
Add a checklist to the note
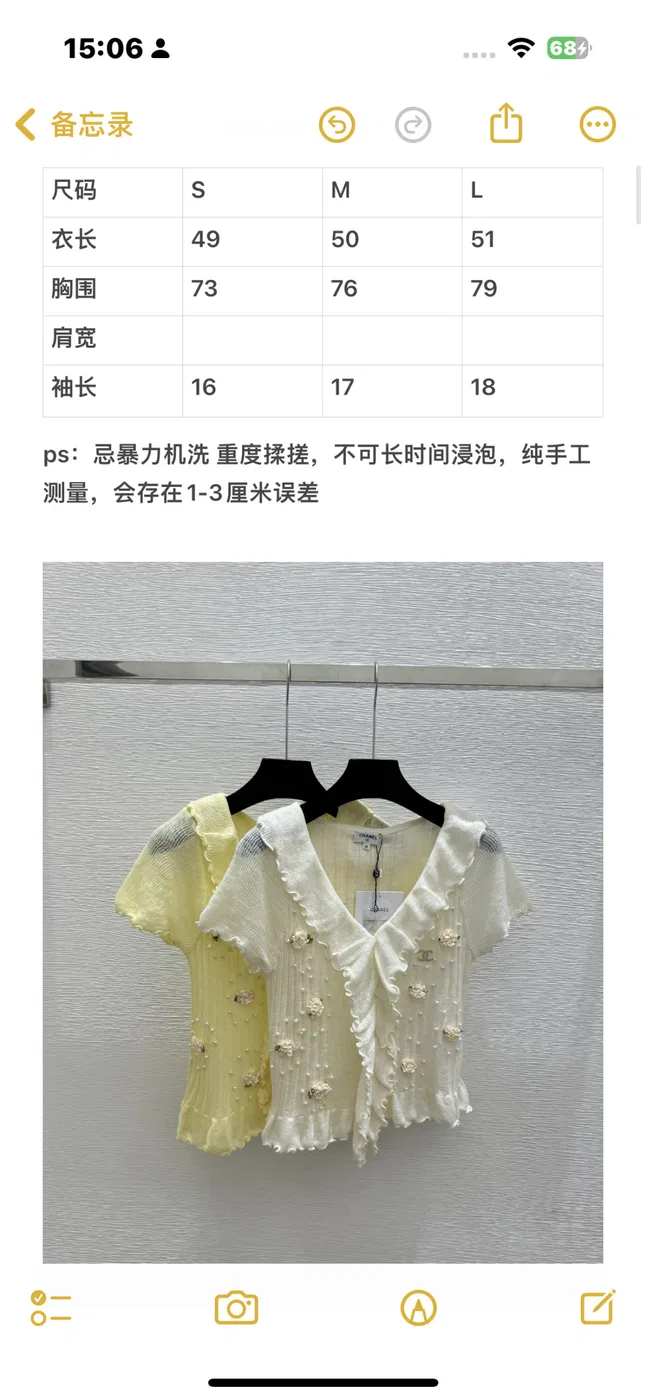pyautogui.click(x=51, y=1307)
